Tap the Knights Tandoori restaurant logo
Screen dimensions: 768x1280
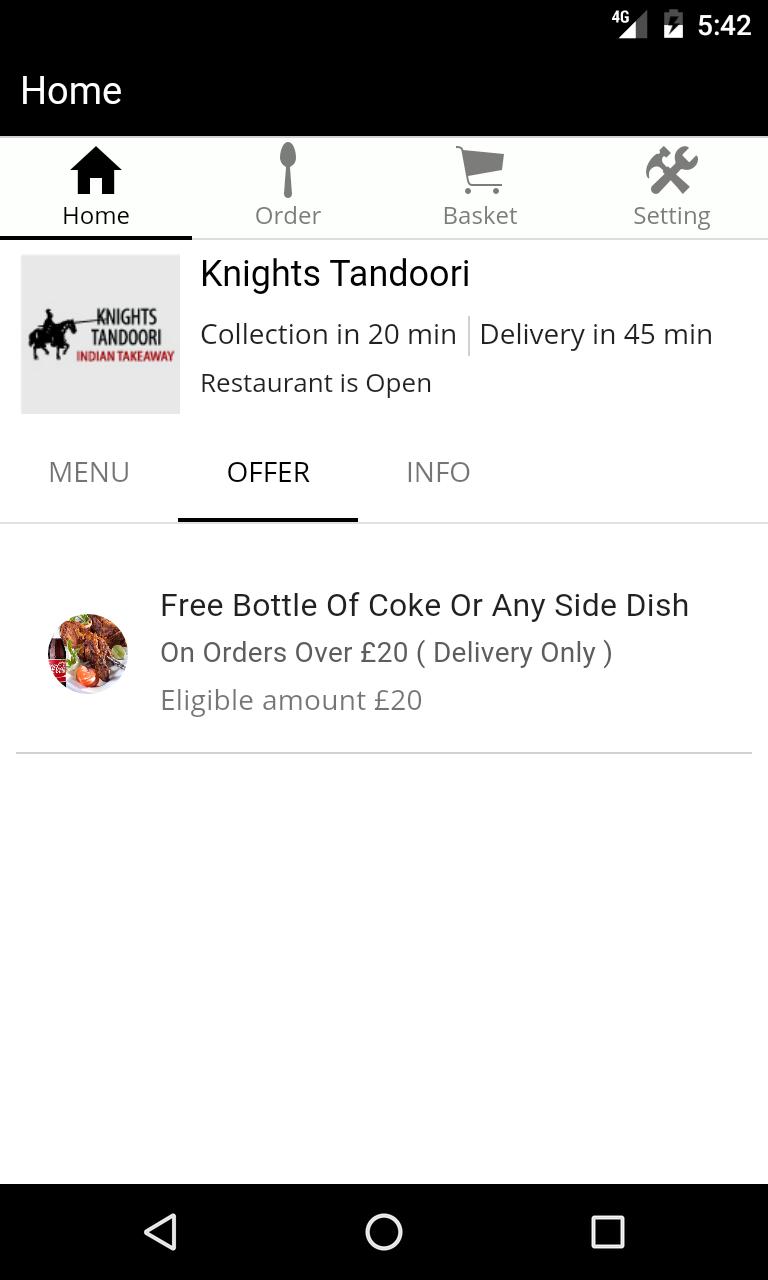tap(100, 334)
